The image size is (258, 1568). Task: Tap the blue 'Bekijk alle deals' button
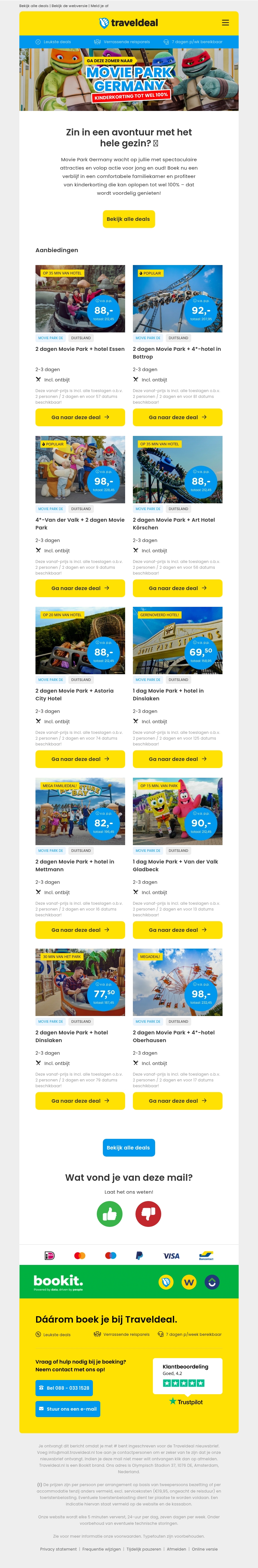(x=128, y=1148)
